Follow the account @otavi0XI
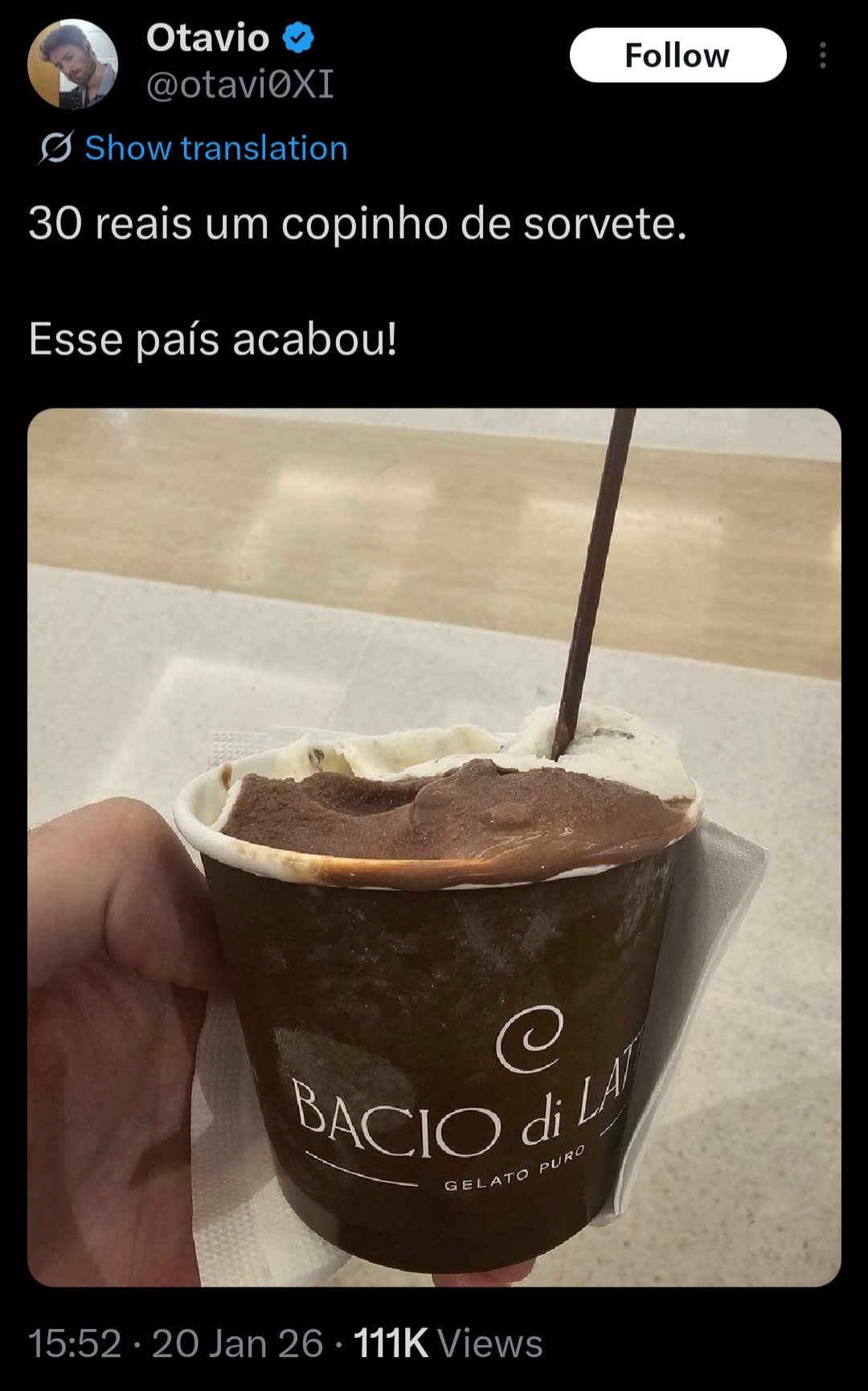Screen dimensions: 868x1391 pyautogui.click(x=677, y=55)
